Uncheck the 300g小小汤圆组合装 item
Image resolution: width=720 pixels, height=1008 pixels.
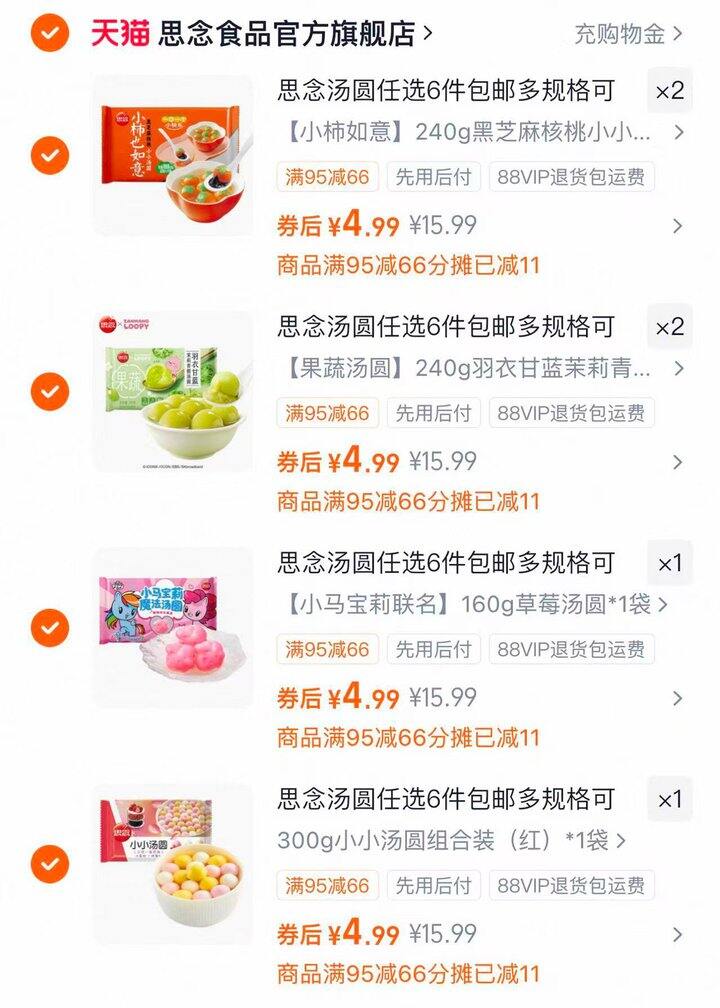point(49,863)
